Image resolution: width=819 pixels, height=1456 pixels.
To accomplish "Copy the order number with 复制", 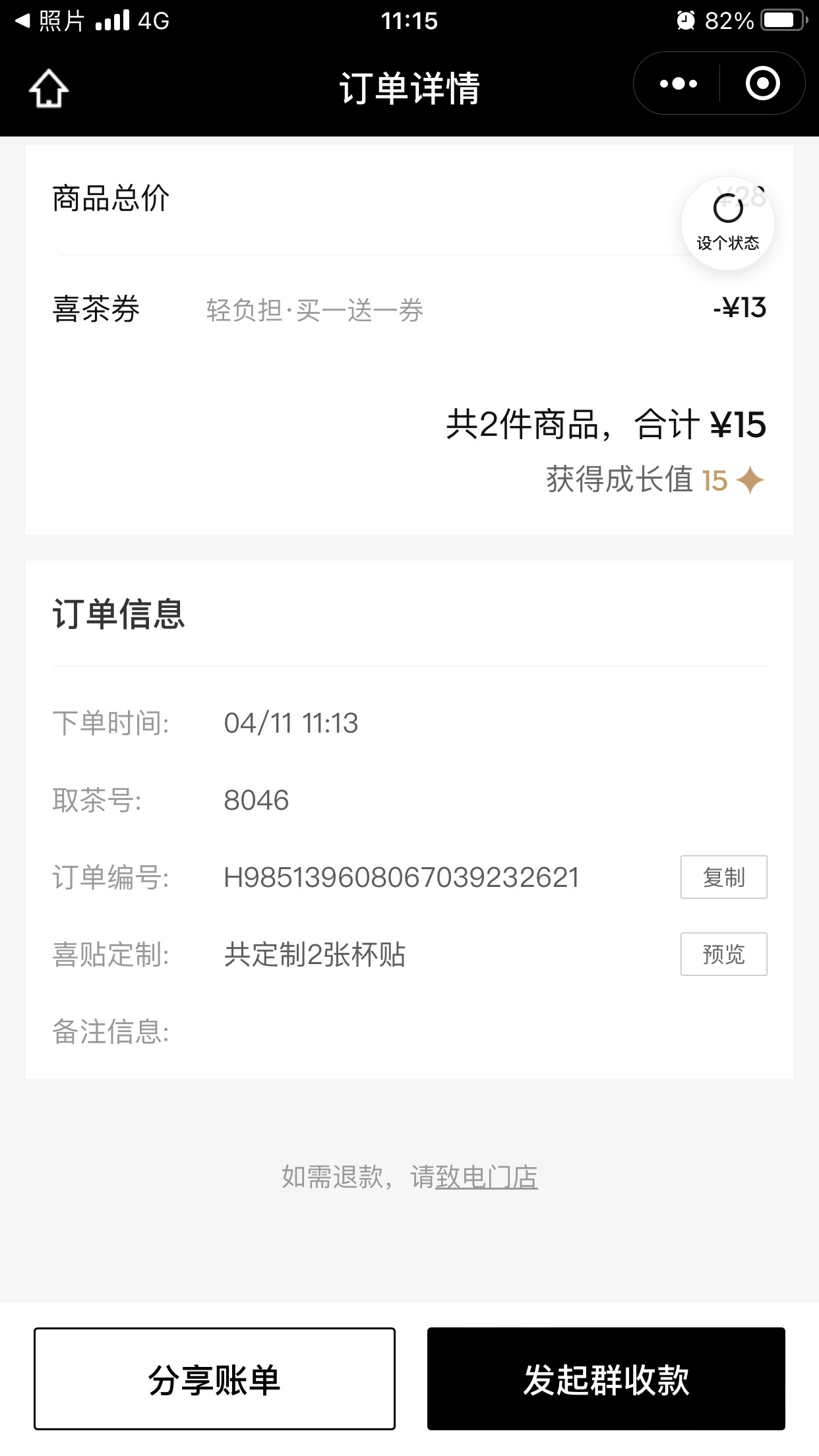I will point(724,877).
